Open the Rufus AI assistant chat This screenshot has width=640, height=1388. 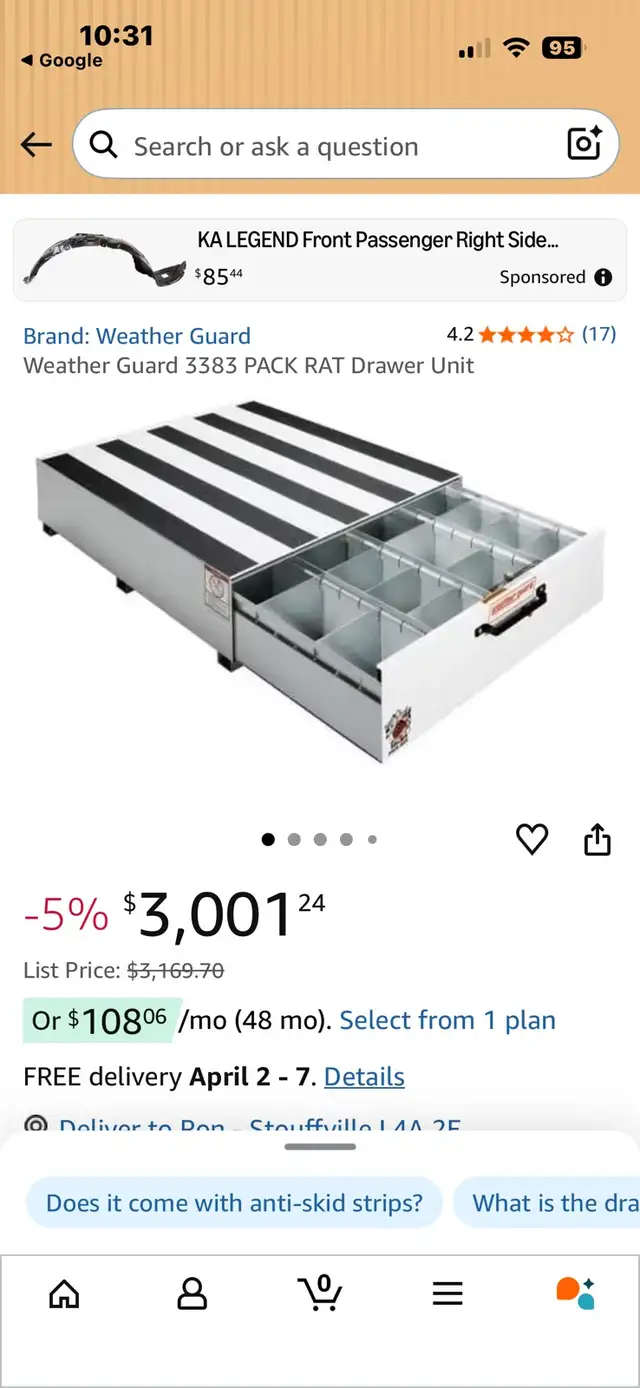(x=575, y=1293)
